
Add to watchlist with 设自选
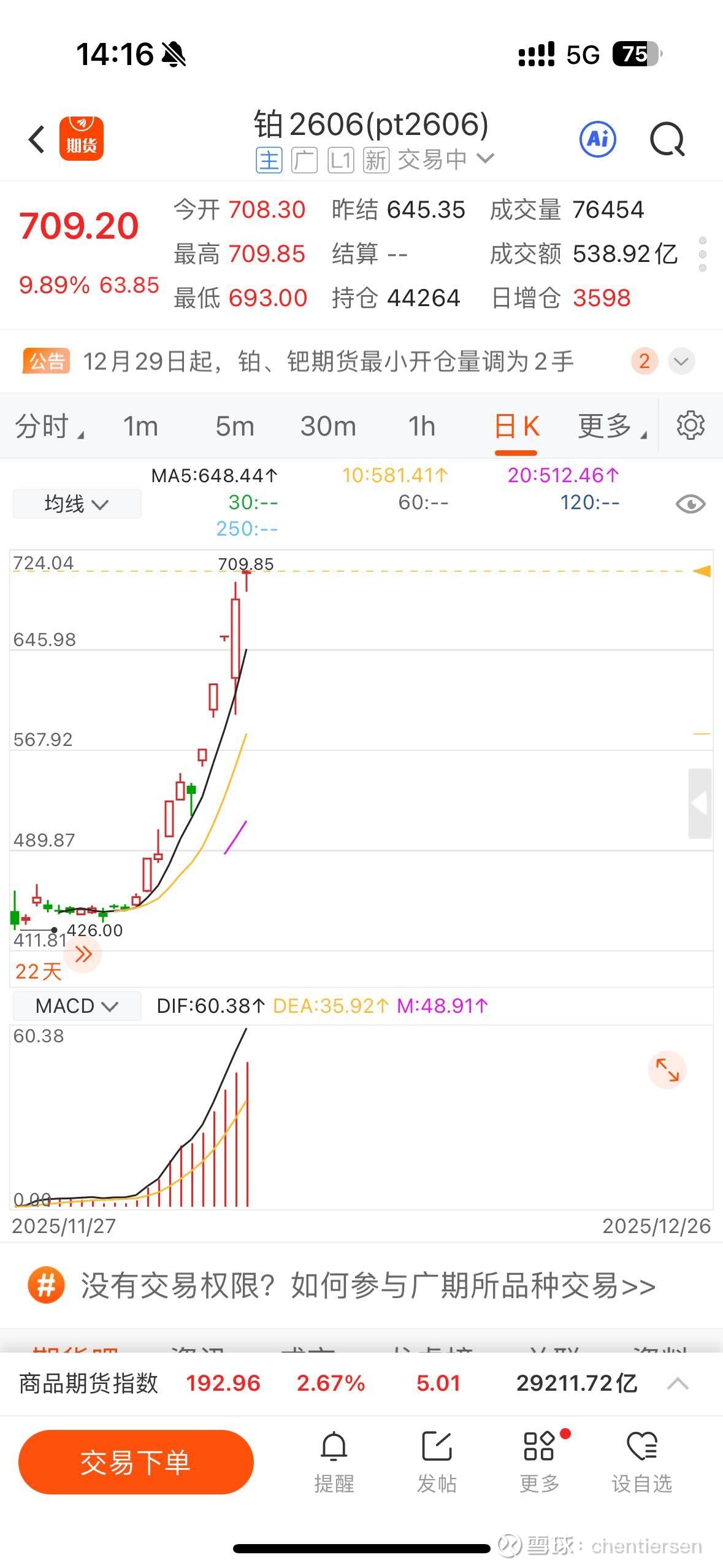pyautogui.click(x=642, y=1462)
